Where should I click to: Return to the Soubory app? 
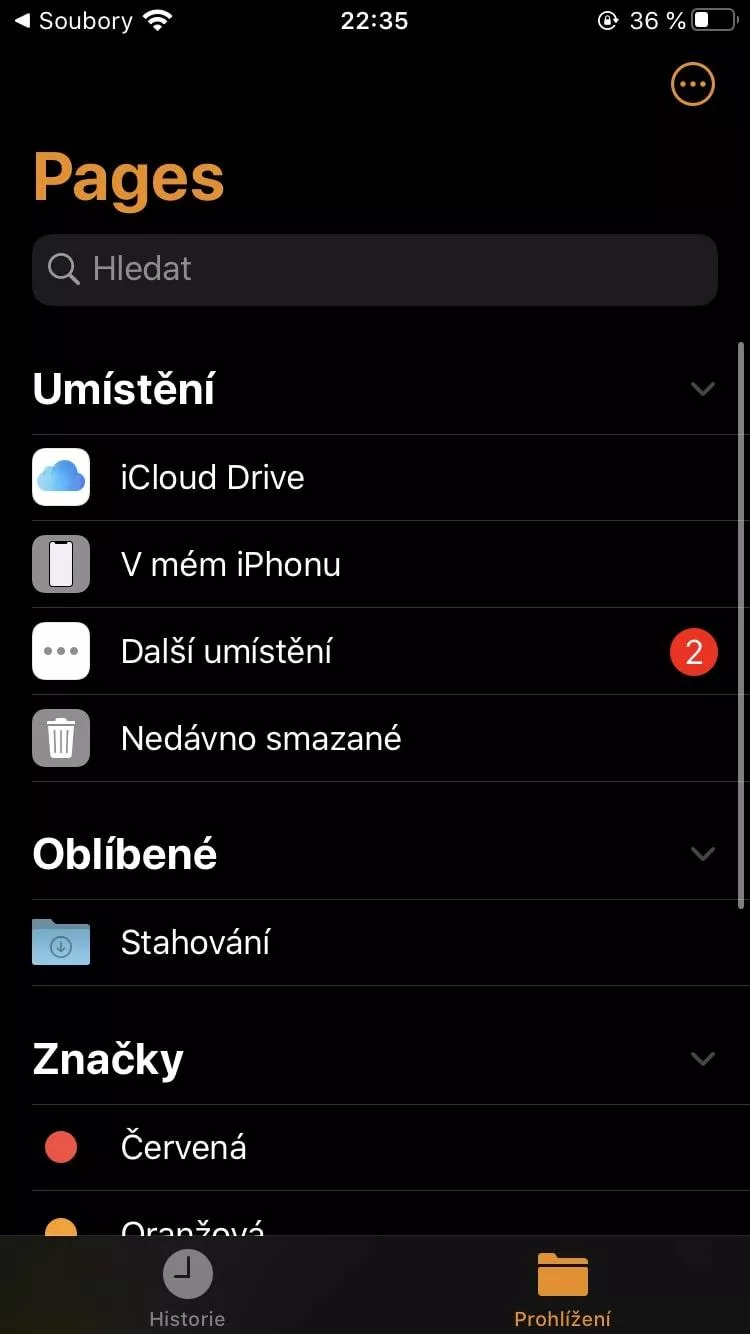(72, 21)
